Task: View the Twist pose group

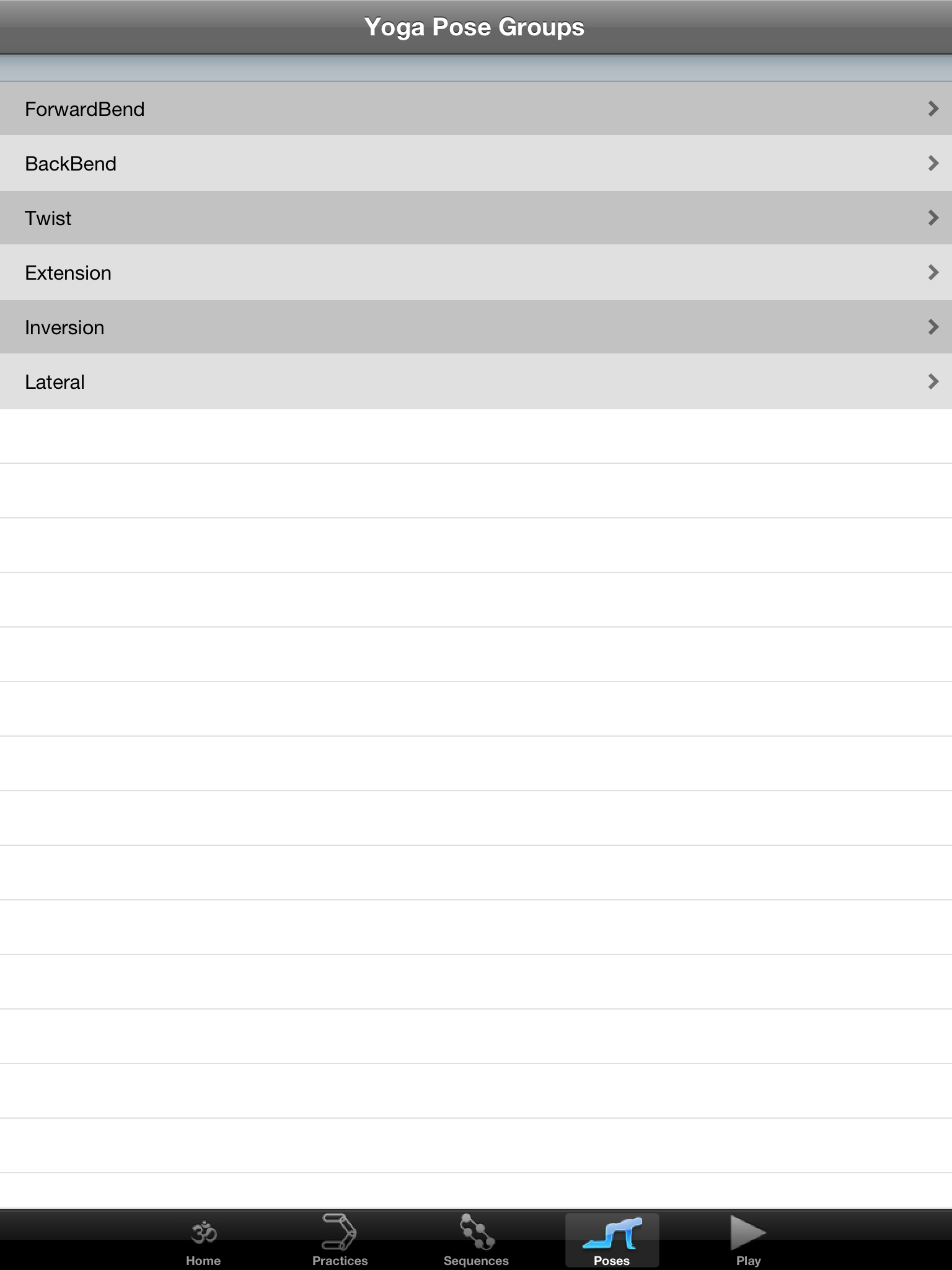Action: click(x=475, y=218)
